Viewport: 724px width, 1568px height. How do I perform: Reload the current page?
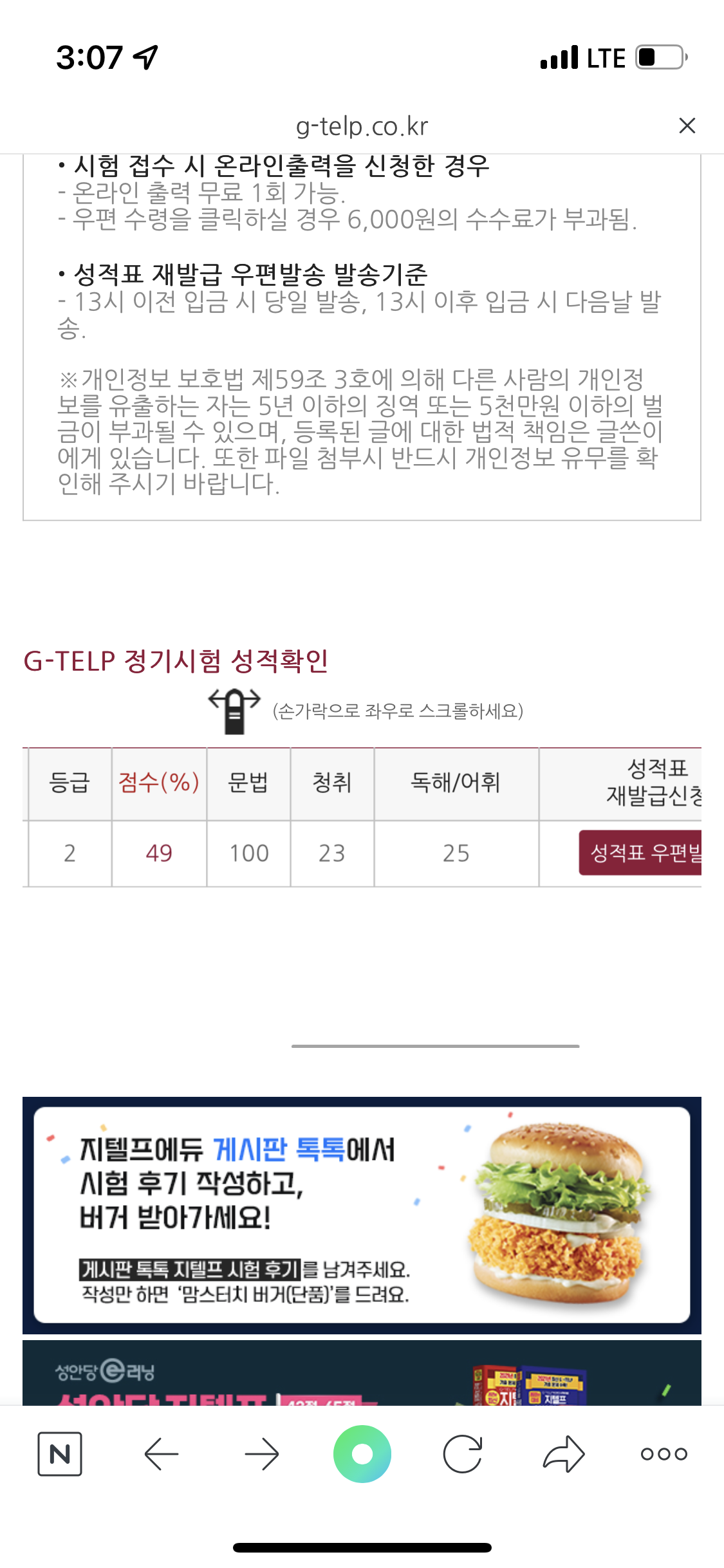[x=463, y=1453]
